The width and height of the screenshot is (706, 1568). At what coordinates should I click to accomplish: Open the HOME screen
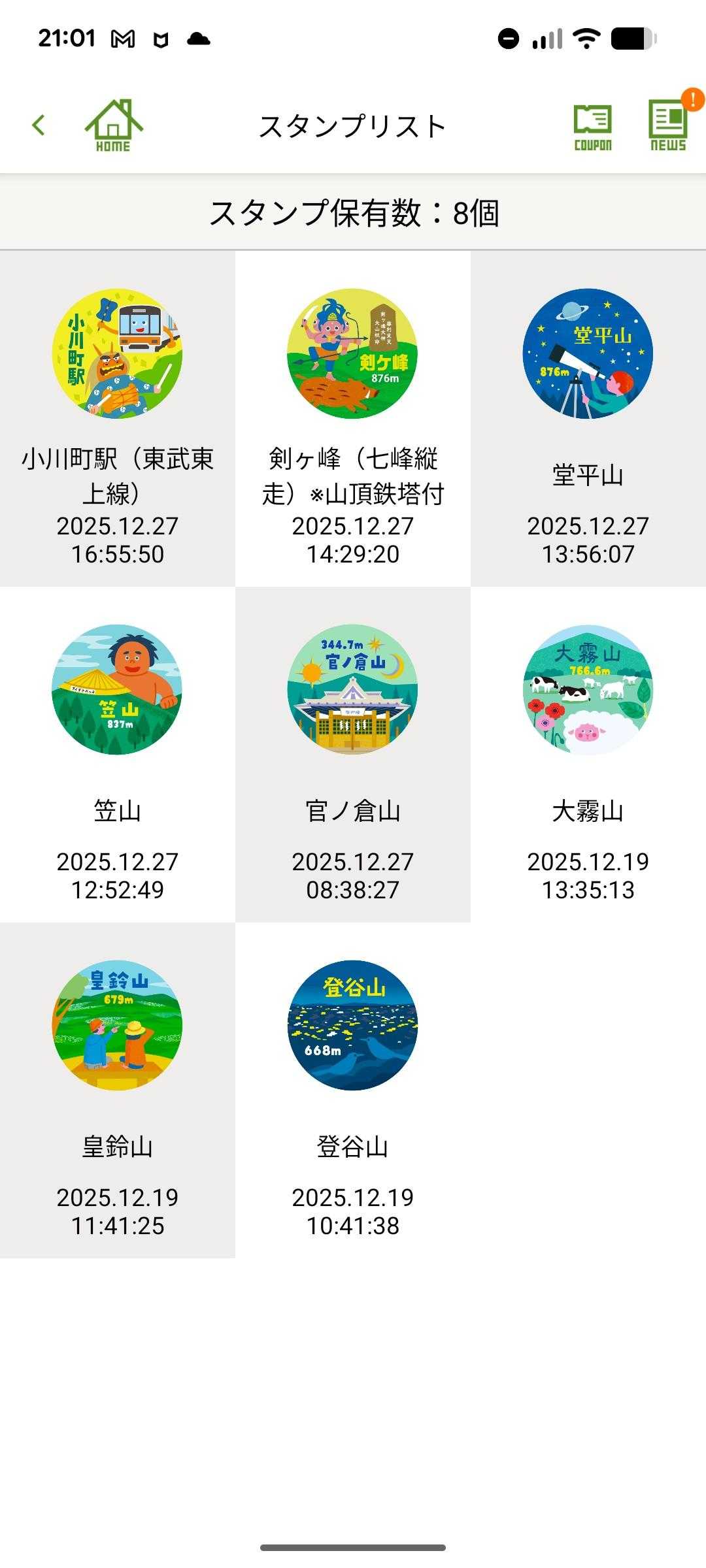click(114, 126)
